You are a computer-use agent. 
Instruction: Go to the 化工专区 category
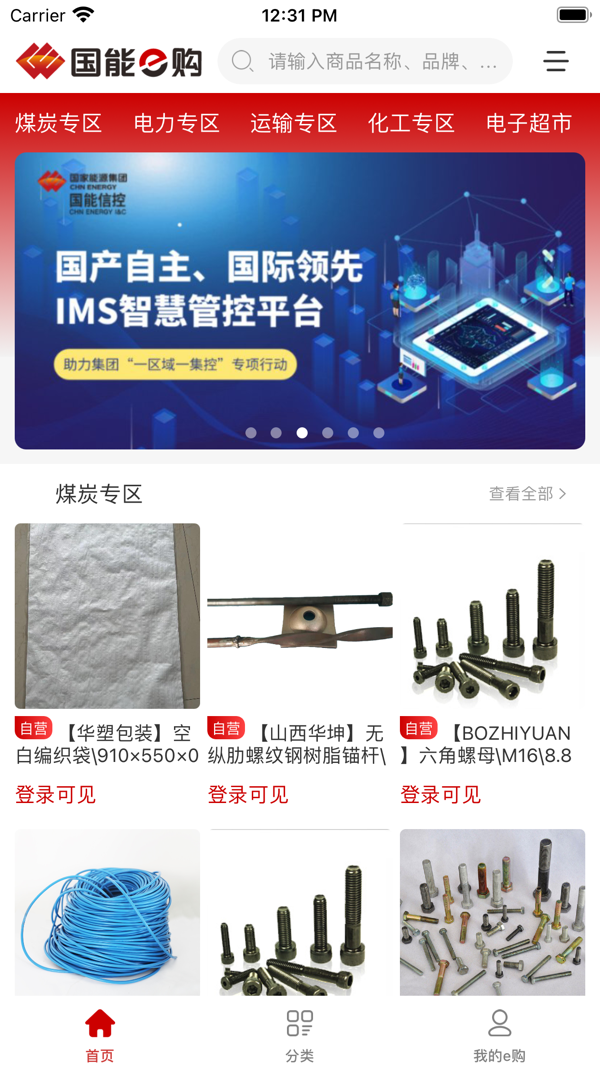411,123
